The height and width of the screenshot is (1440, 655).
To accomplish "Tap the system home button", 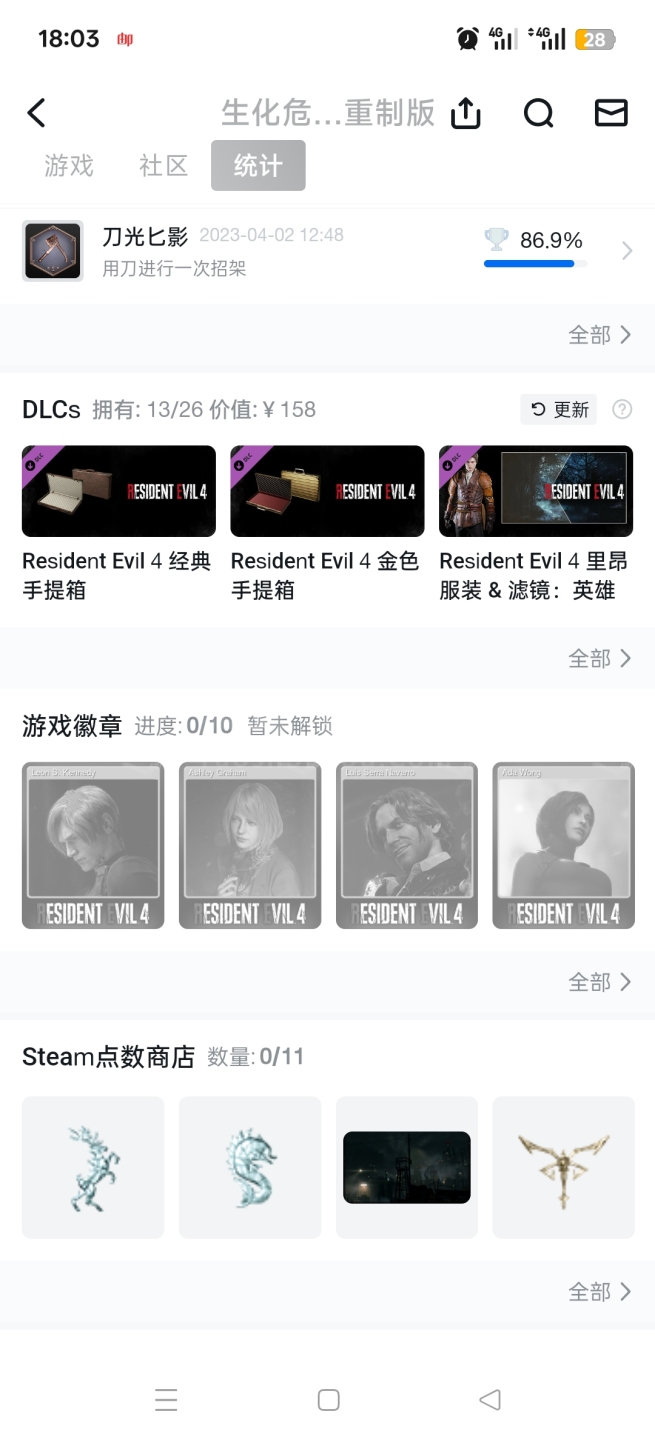I will (x=328, y=1400).
